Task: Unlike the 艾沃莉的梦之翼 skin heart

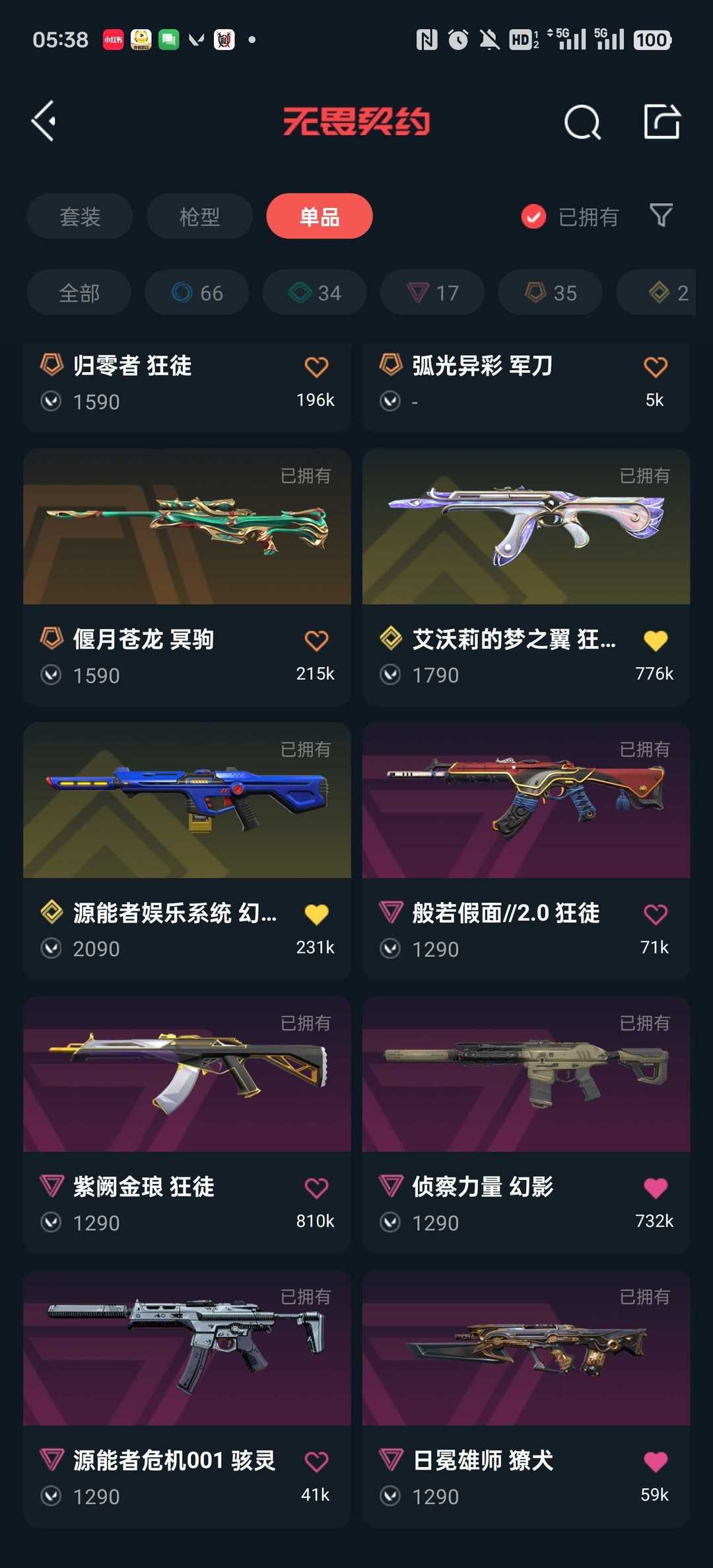Action: click(x=656, y=640)
